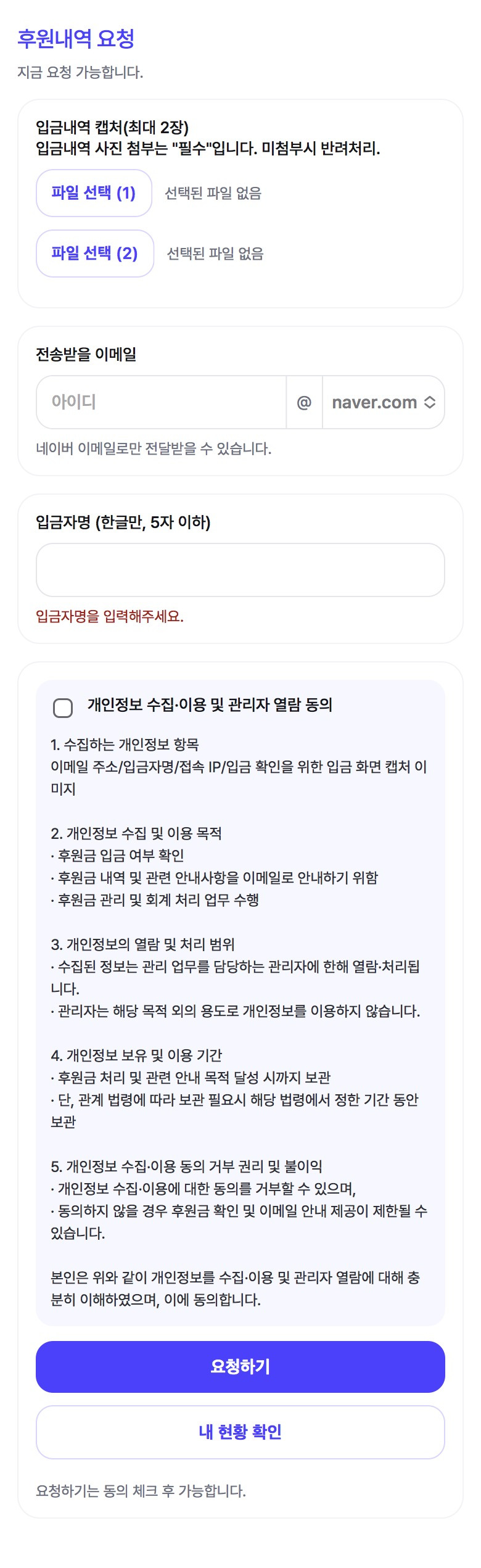Select the 입금자명 text field

pyautogui.click(x=240, y=570)
